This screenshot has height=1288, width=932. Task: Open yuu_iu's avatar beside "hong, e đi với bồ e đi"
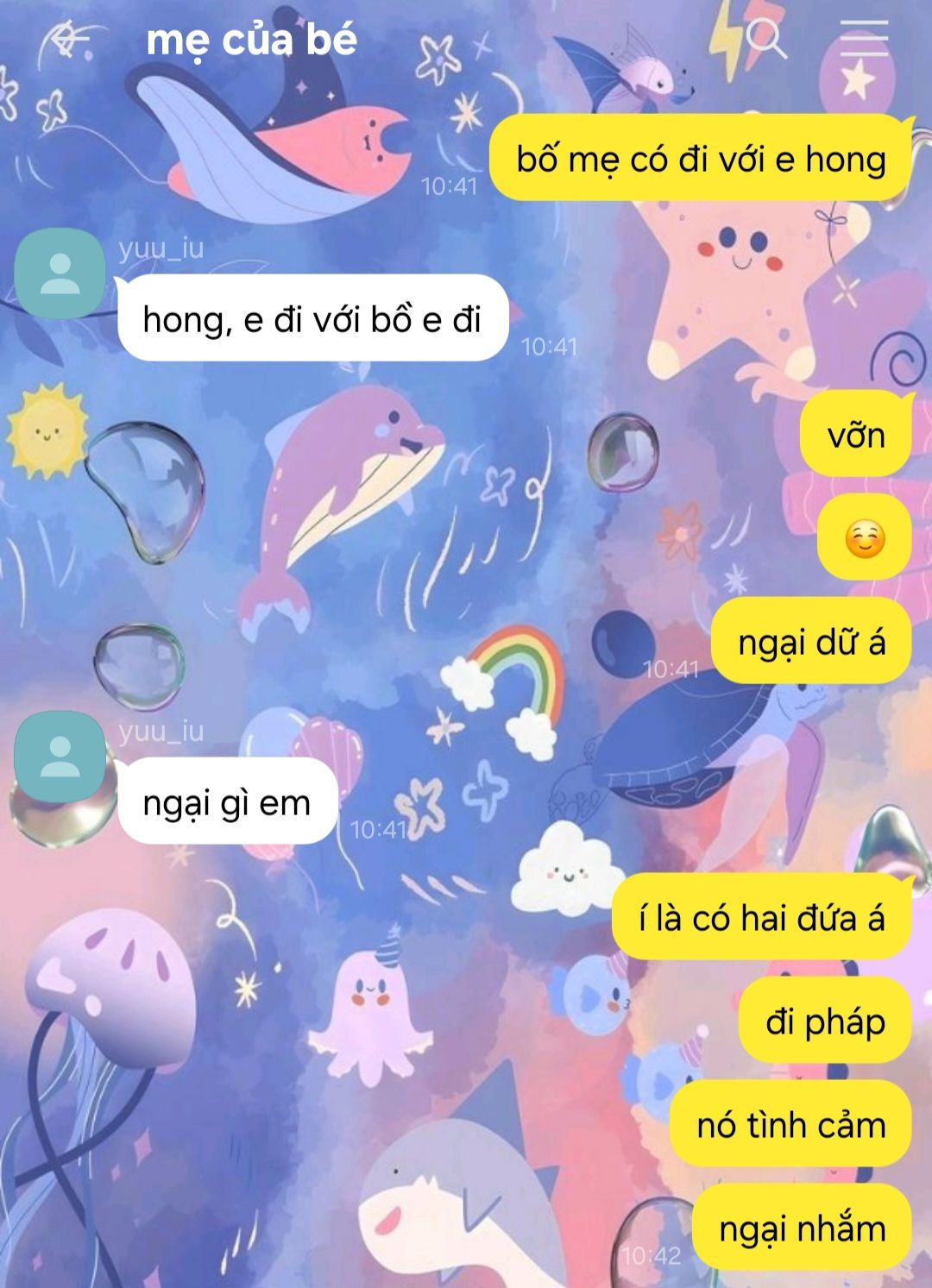click(60, 273)
